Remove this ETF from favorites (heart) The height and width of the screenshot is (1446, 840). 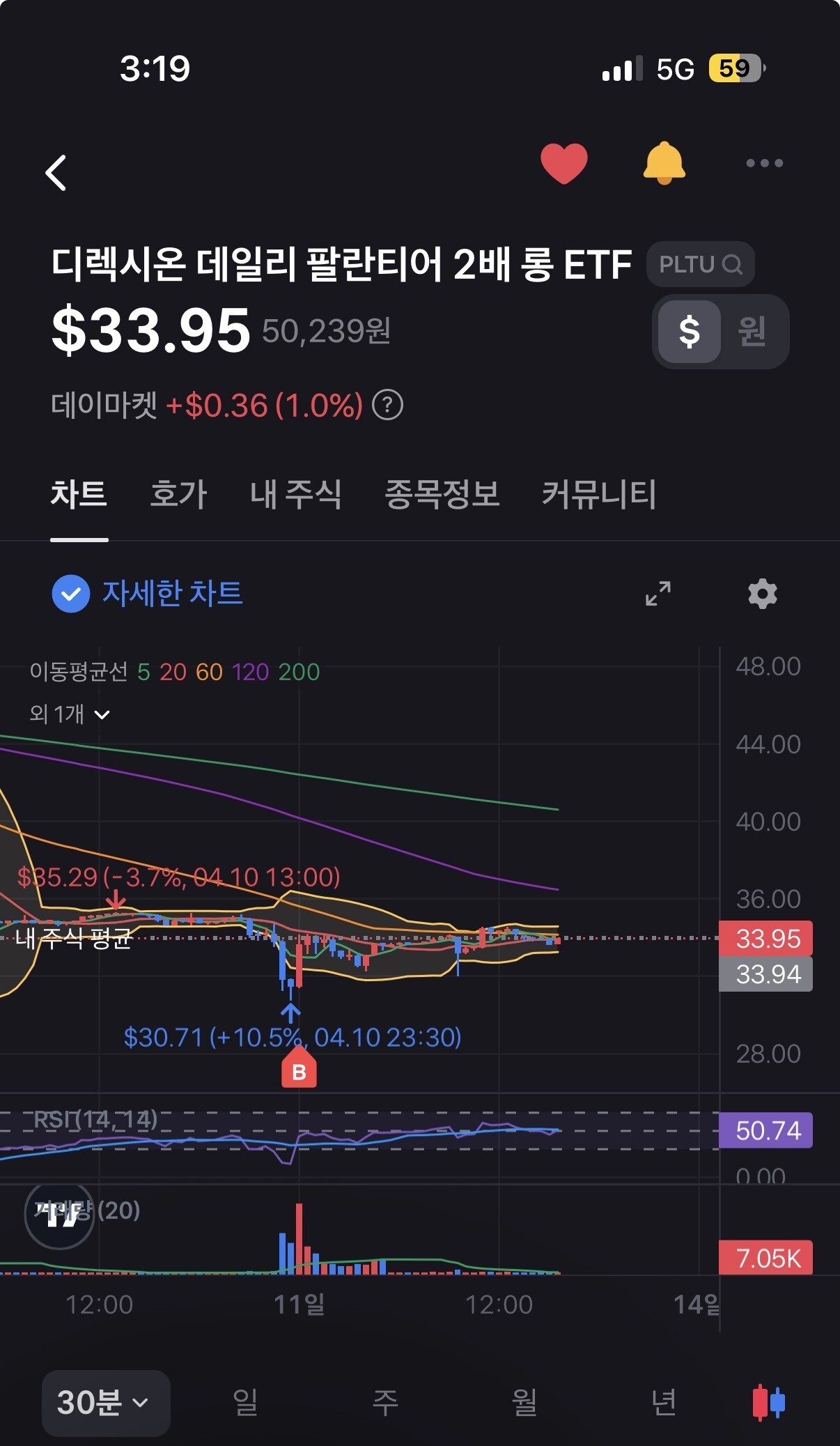point(563,164)
